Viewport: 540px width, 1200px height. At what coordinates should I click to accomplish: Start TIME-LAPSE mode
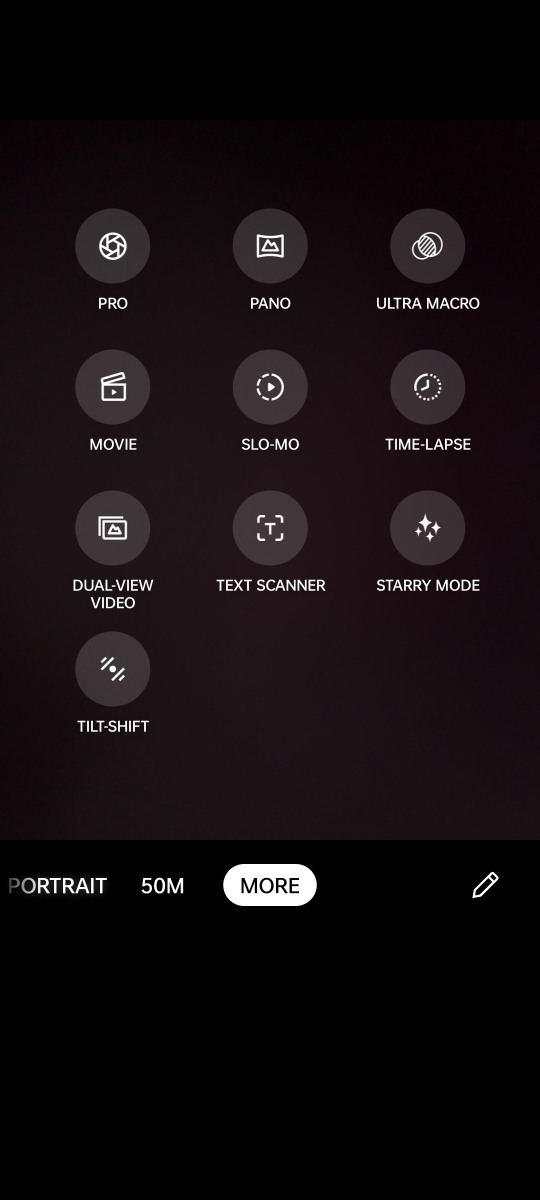pos(427,387)
